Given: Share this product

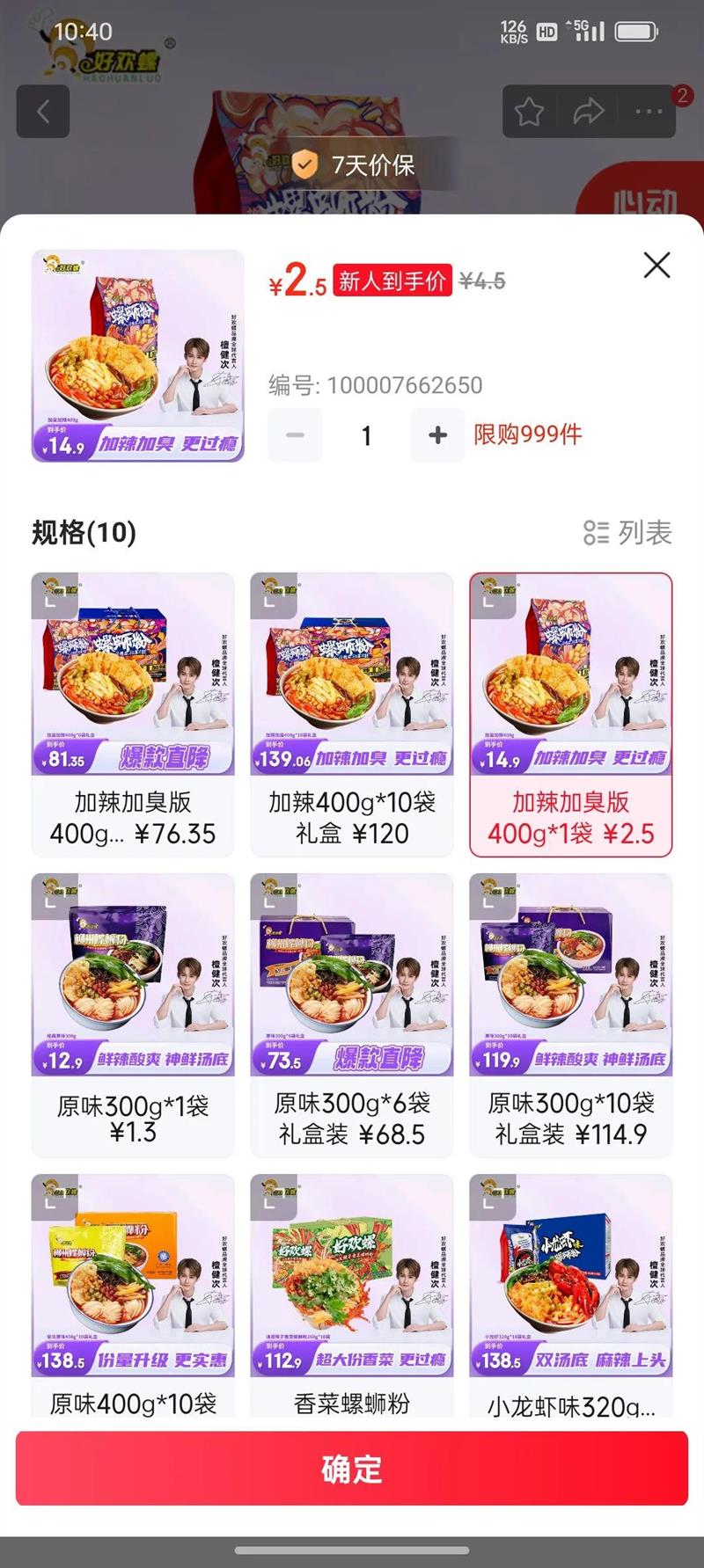Looking at the screenshot, I should (x=588, y=112).
